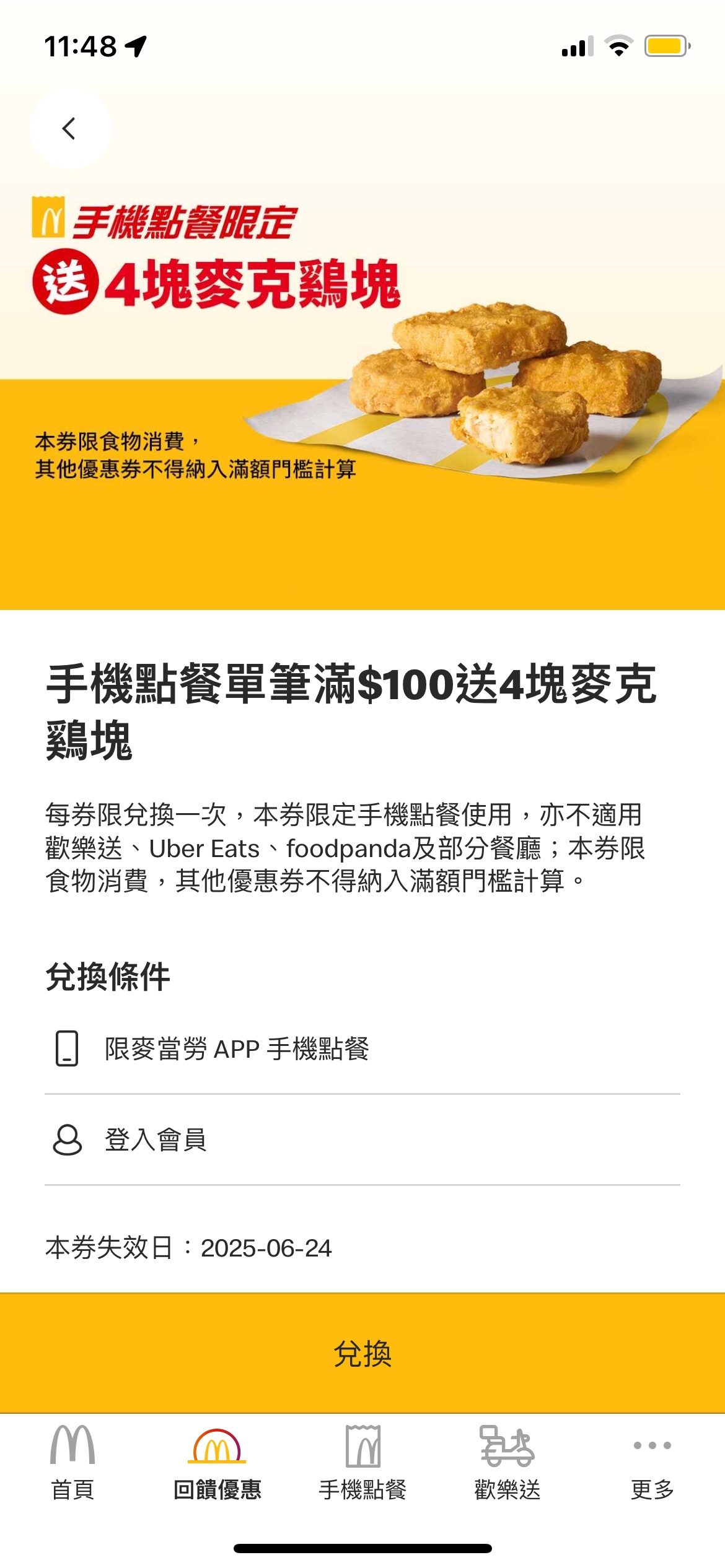Switch to the 首頁 tab

72,1463
